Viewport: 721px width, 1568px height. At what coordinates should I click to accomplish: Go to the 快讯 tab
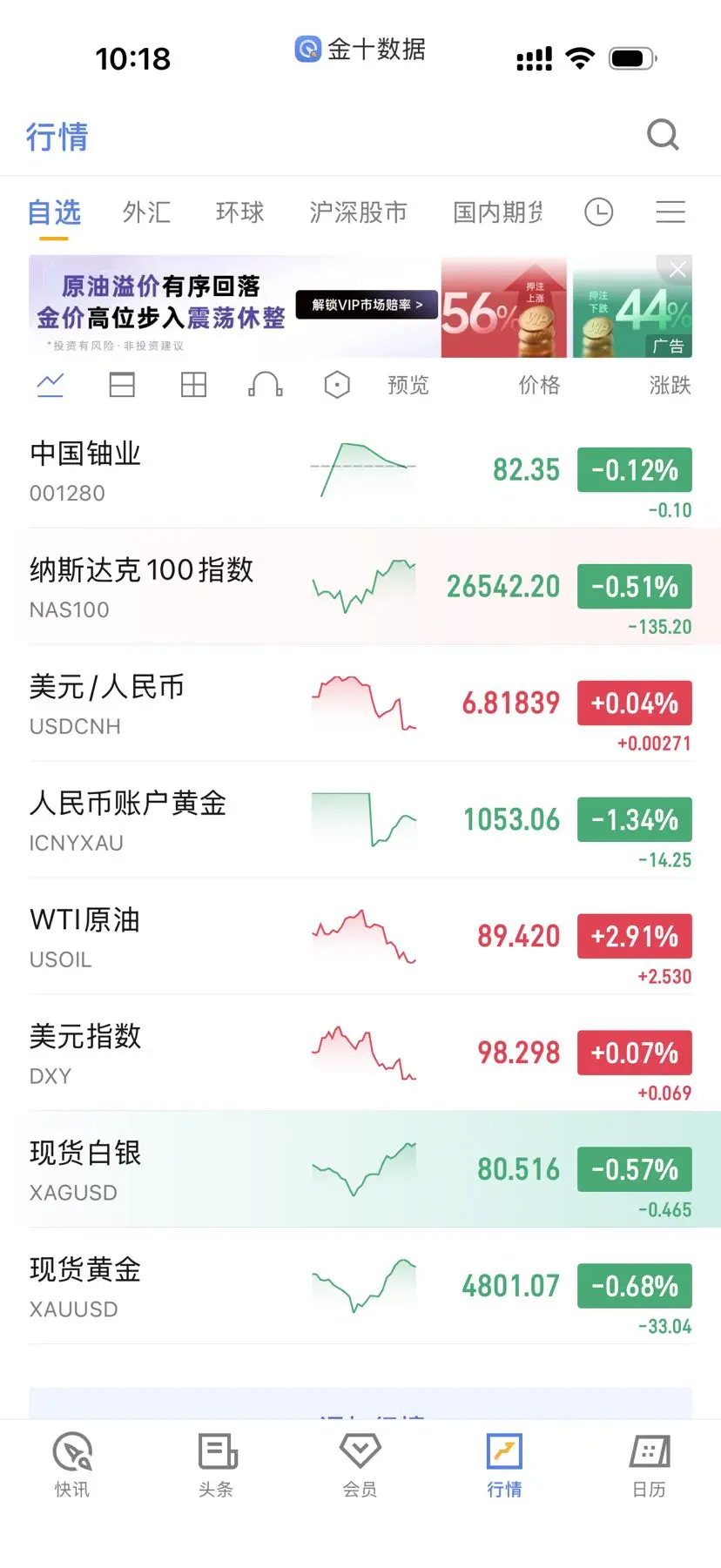click(72, 1464)
